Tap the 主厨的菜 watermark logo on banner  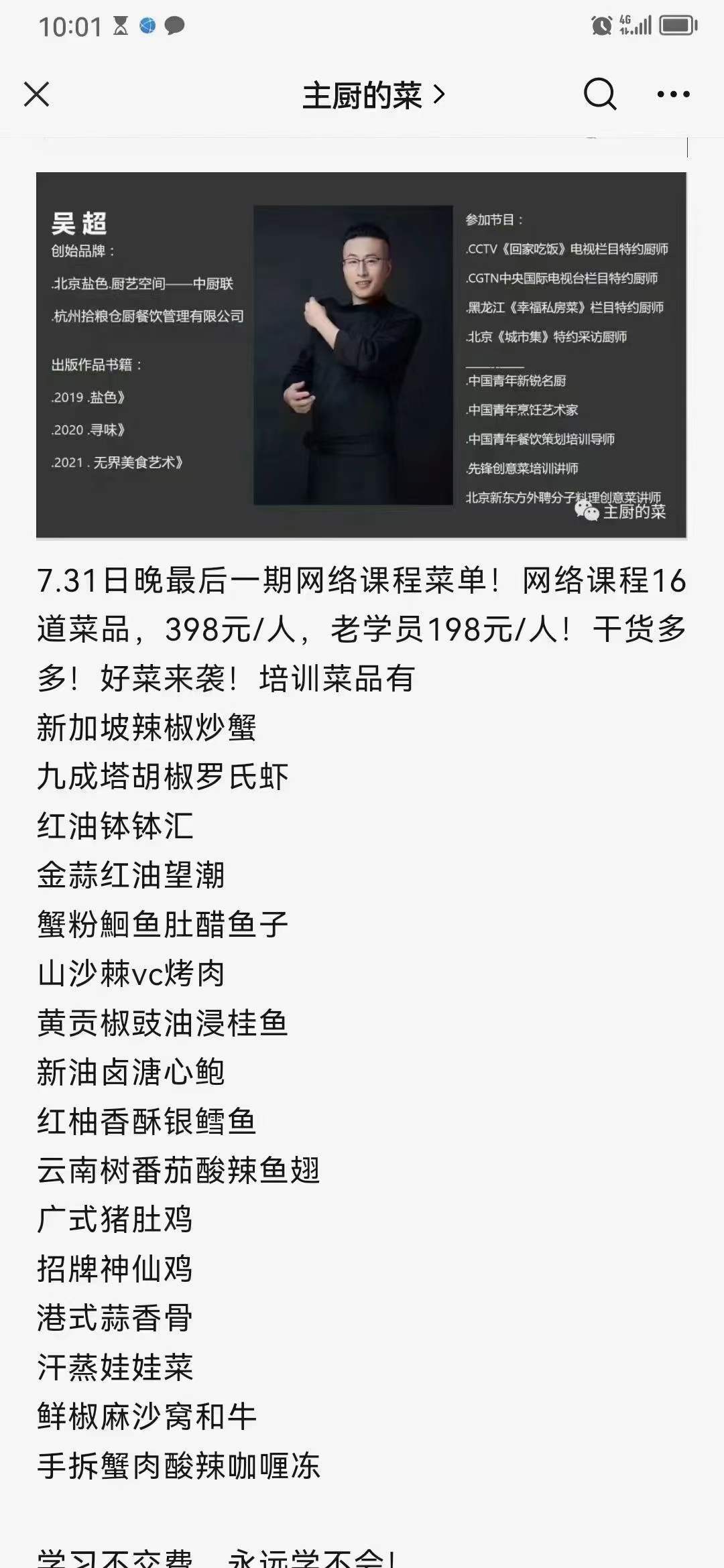(622, 515)
